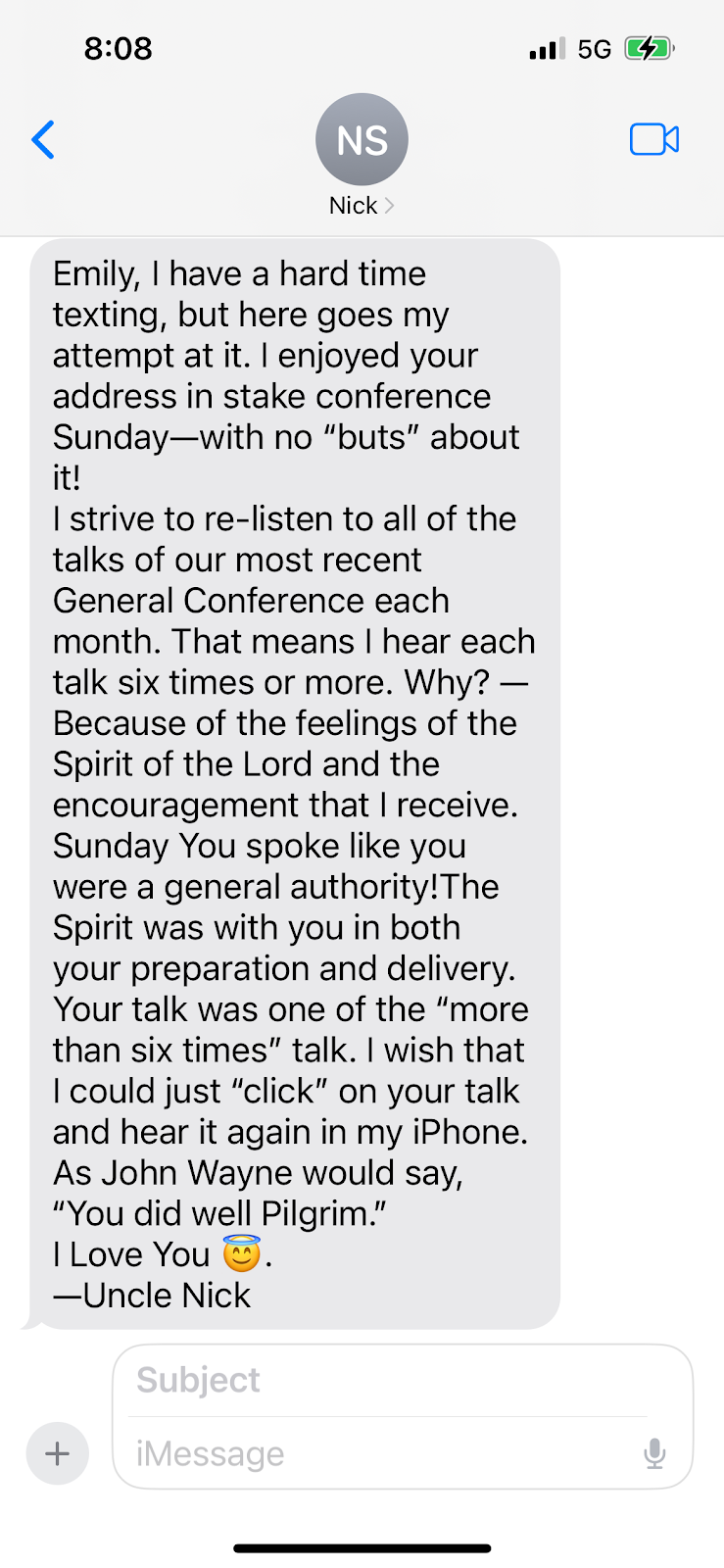724x1568 pixels.
Task: Tap the iMessage text field
Action: pyautogui.click(x=382, y=1453)
